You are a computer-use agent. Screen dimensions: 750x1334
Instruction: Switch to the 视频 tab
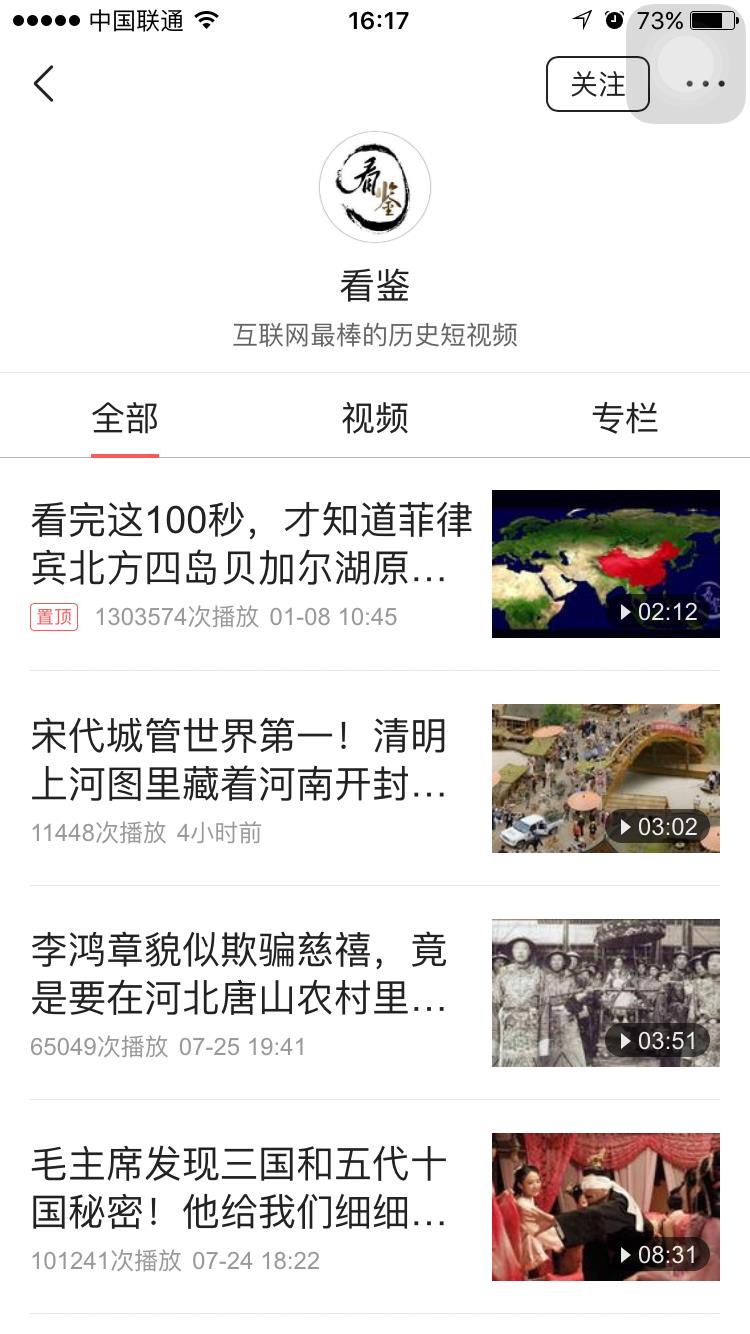click(375, 418)
